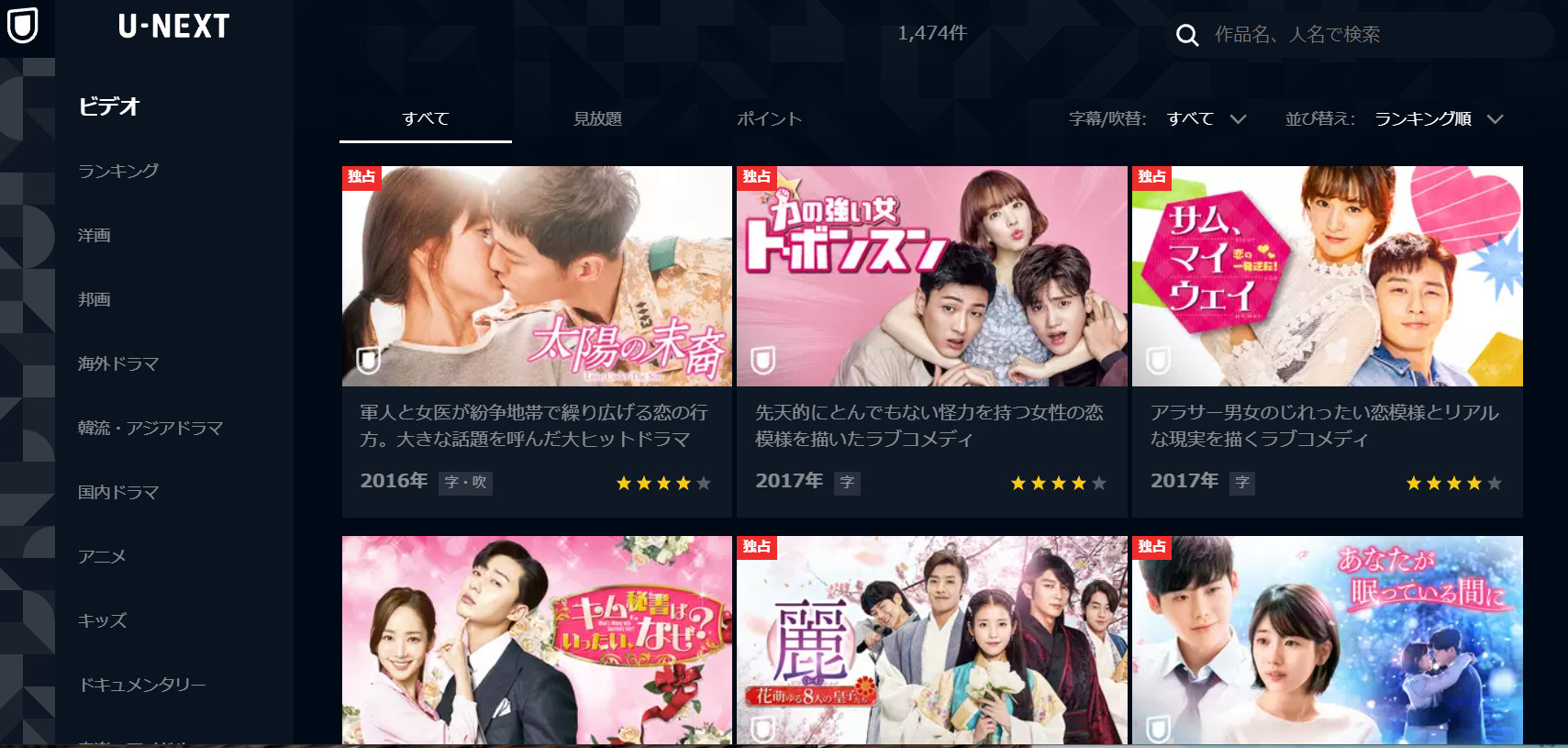Select 韓流・アジアドラマ in the sidebar
1568x748 pixels.
(150, 428)
